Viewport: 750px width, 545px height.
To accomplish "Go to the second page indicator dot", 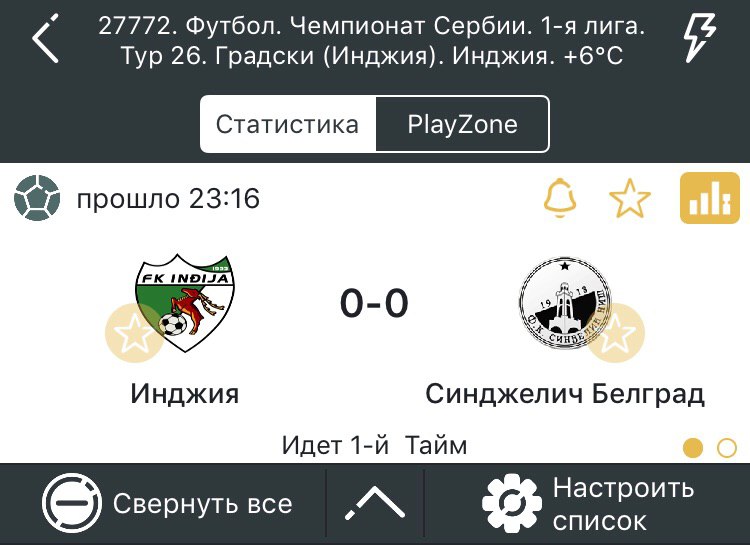I will pyautogui.click(x=727, y=448).
